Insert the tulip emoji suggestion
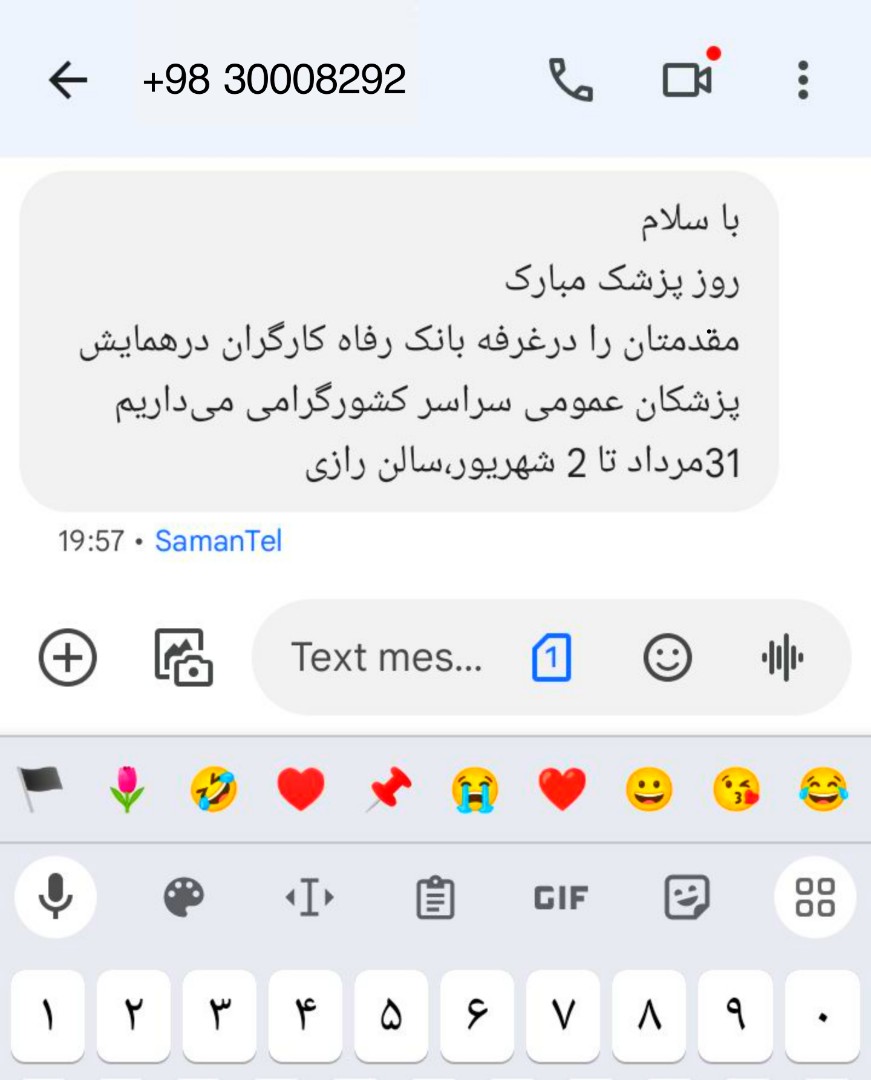The height and width of the screenshot is (1080, 871). pos(127,789)
